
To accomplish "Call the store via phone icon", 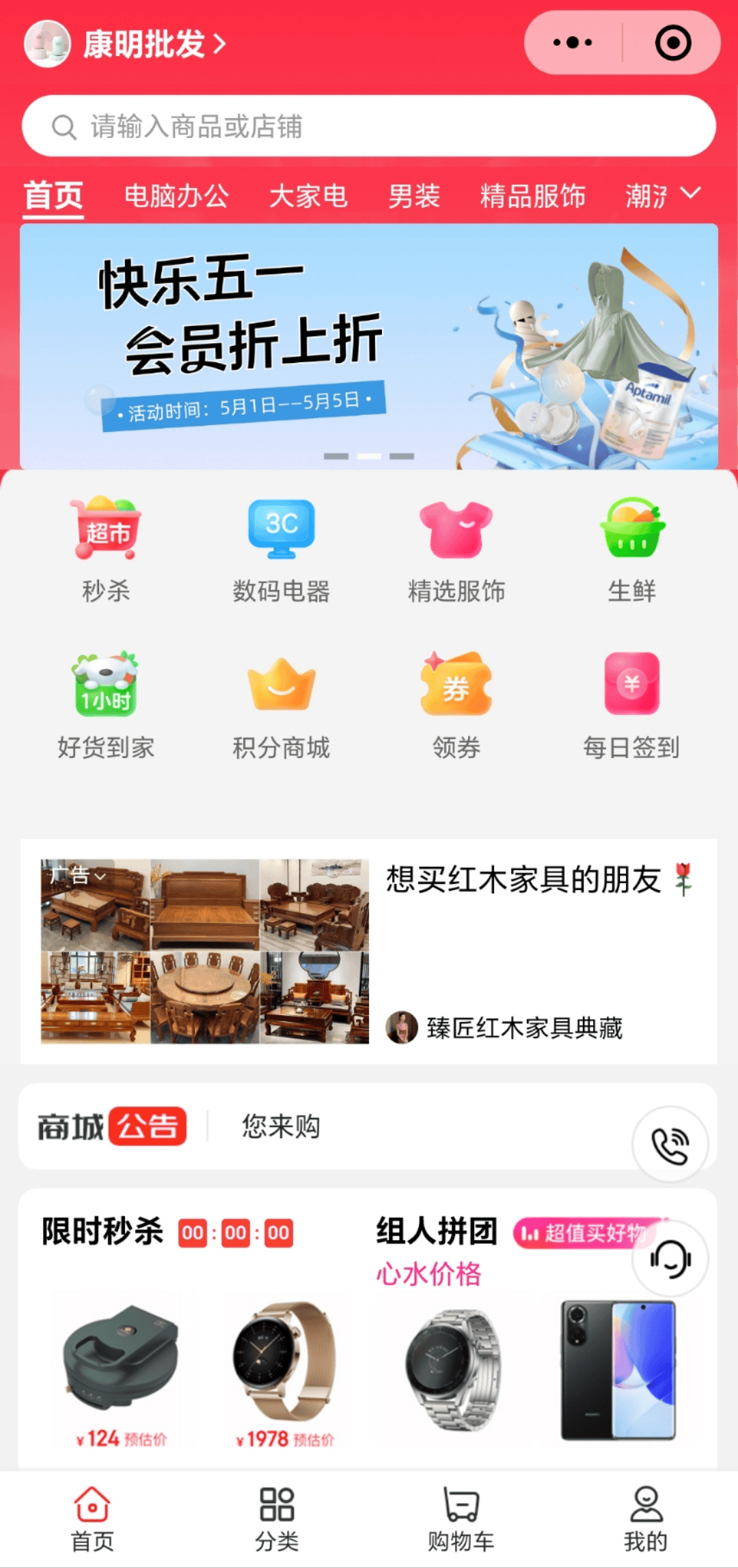I will [x=670, y=1144].
